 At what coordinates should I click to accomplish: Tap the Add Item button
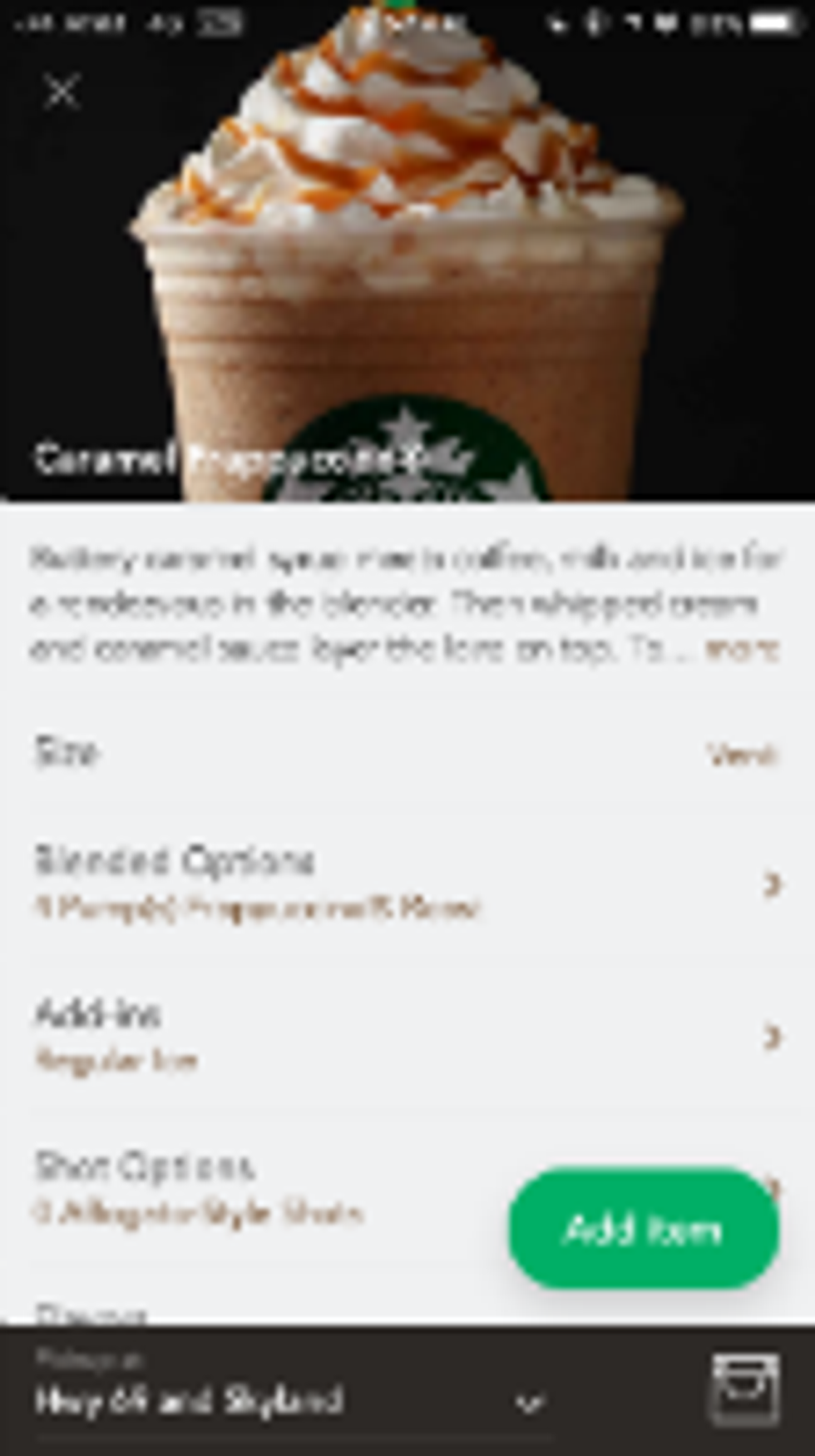[x=644, y=1228]
